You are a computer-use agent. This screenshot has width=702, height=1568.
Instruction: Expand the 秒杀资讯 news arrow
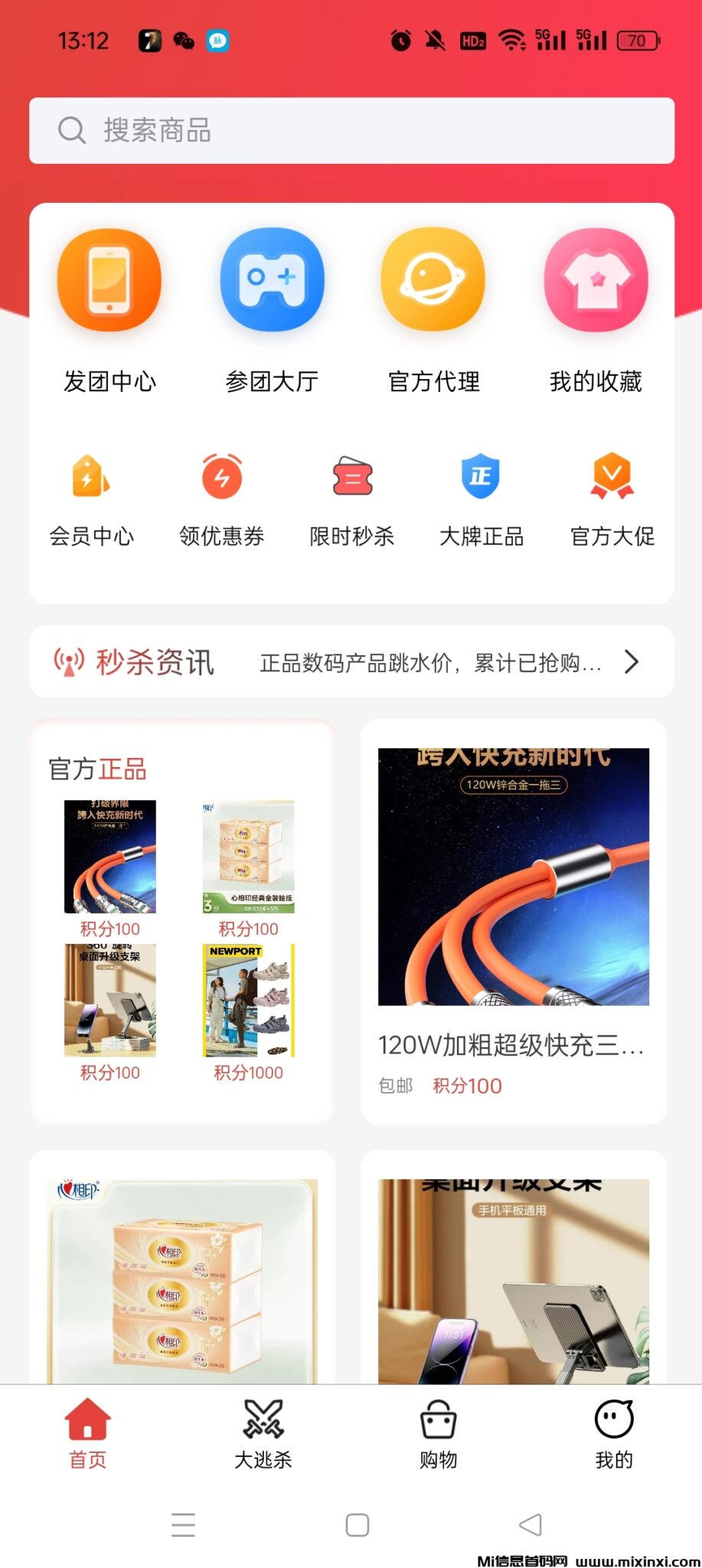tap(632, 662)
